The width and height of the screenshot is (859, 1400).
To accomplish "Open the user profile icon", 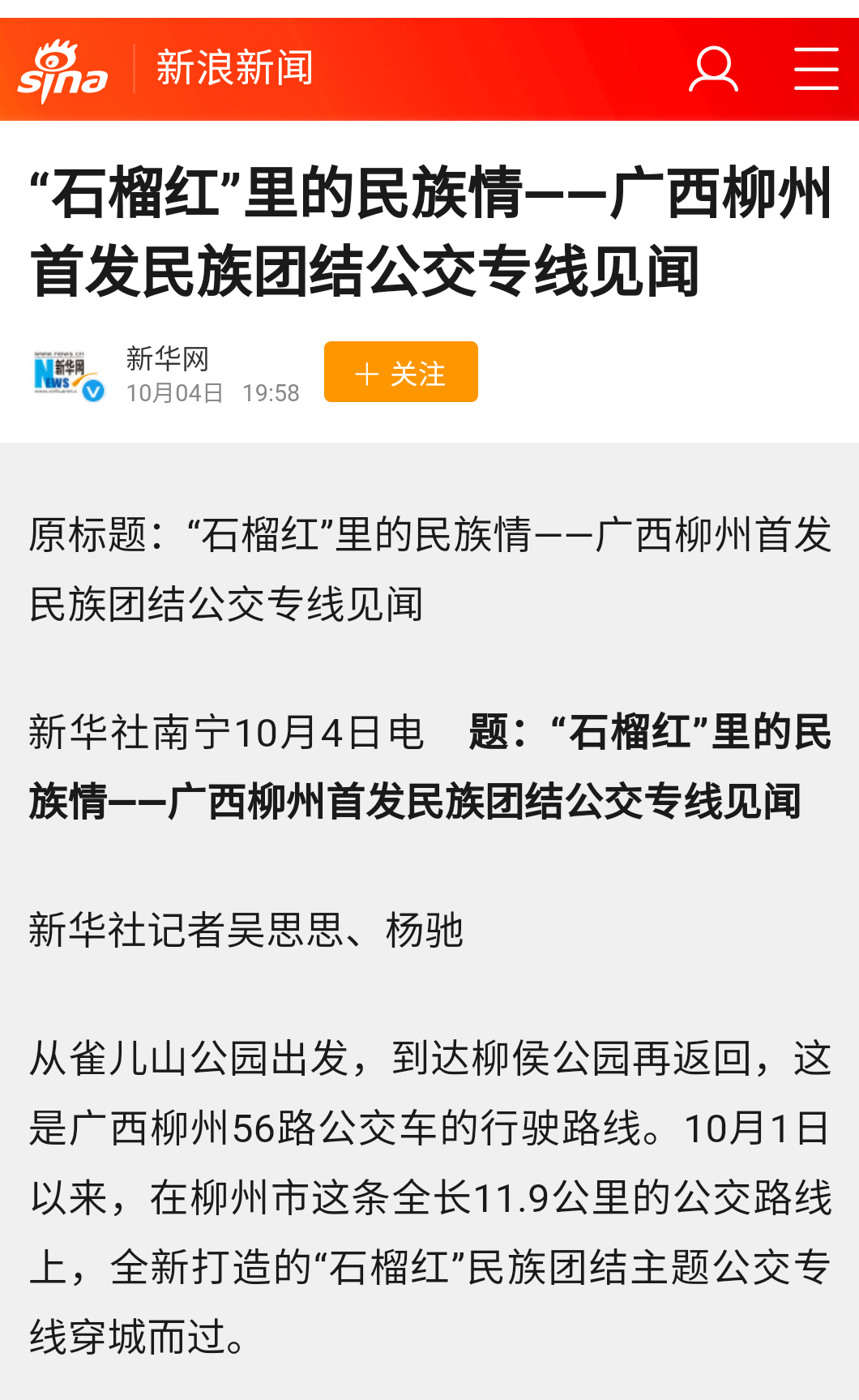I will (x=713, y=69).
